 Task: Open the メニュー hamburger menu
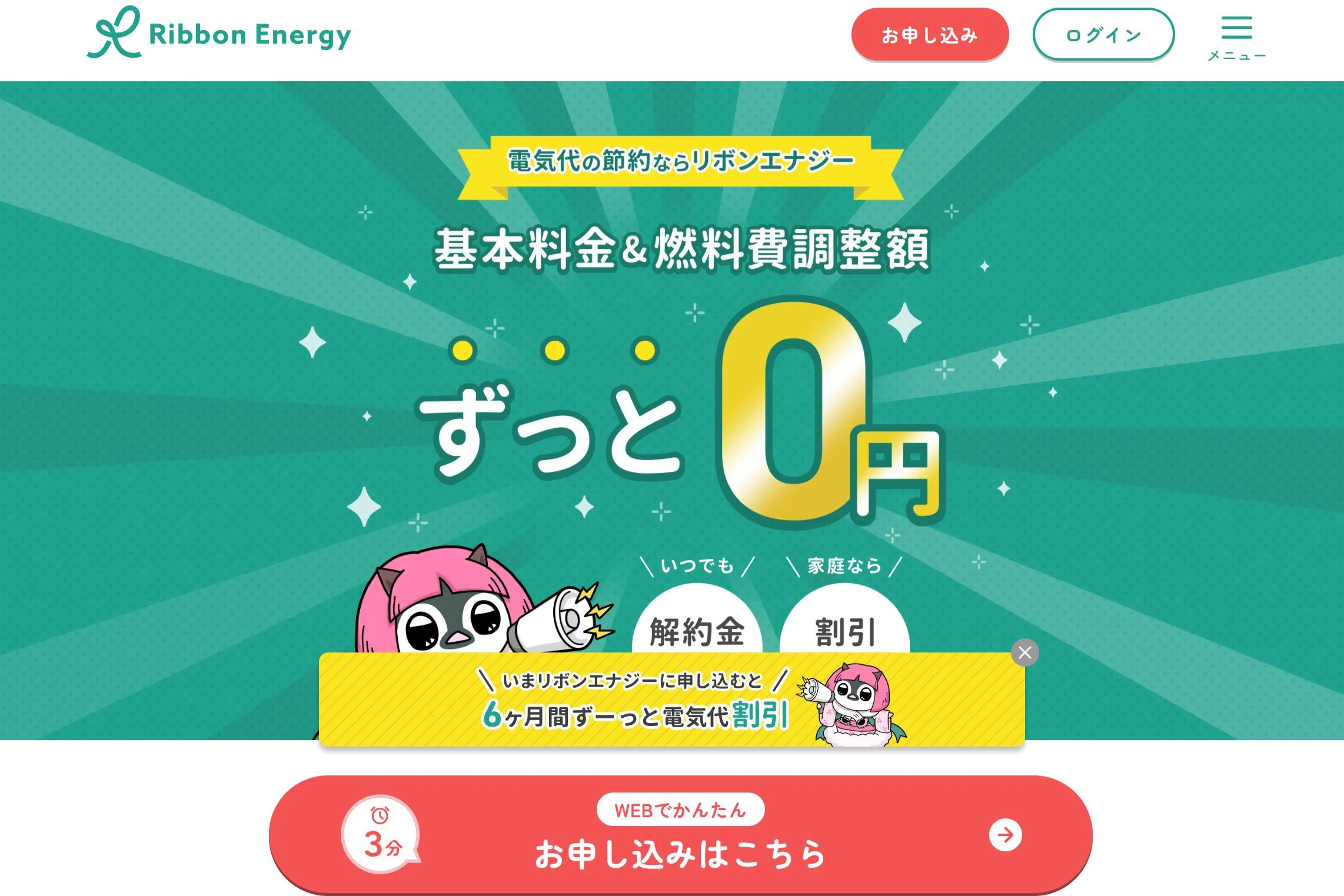coord(1236,37)
